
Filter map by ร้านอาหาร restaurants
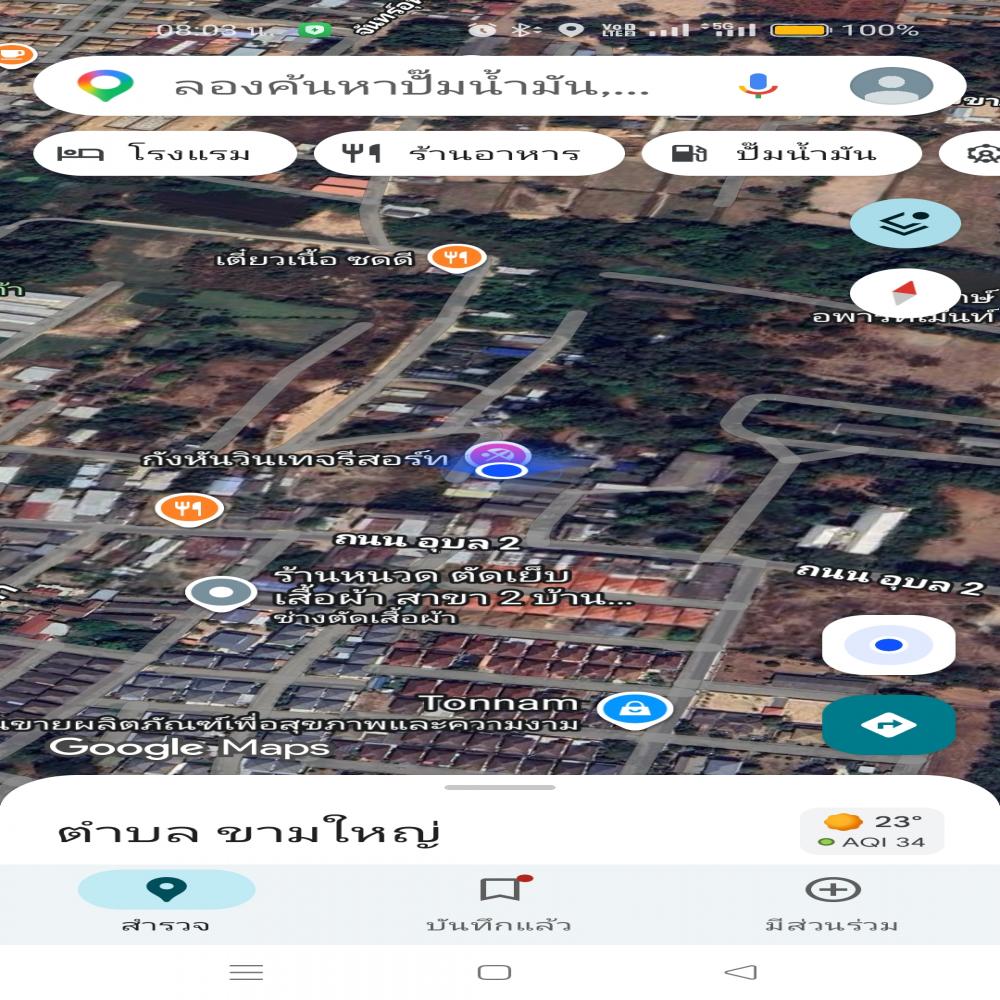pyautogui.click(x=469, y=154)
